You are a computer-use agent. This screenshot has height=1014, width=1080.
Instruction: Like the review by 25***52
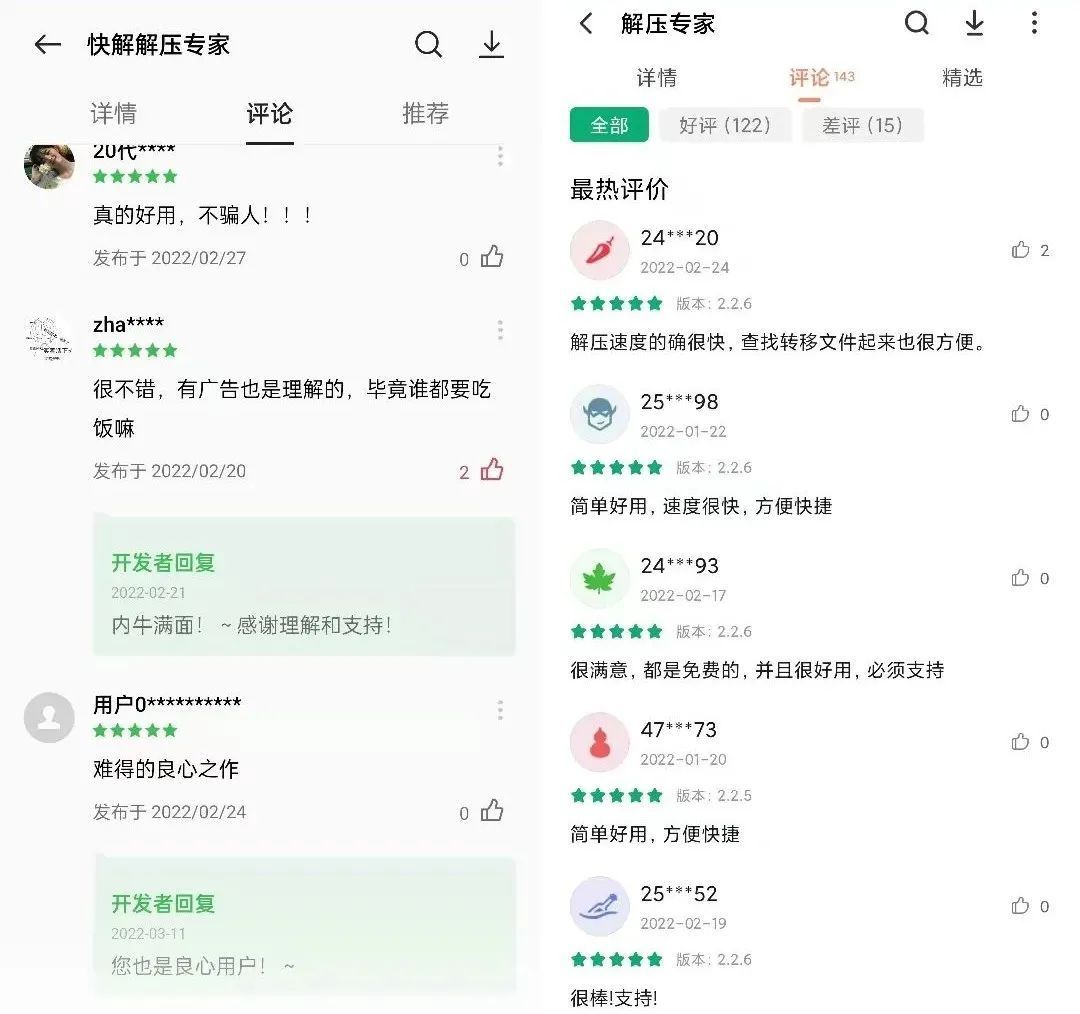pyautogui.click(x=1021, y=906)
